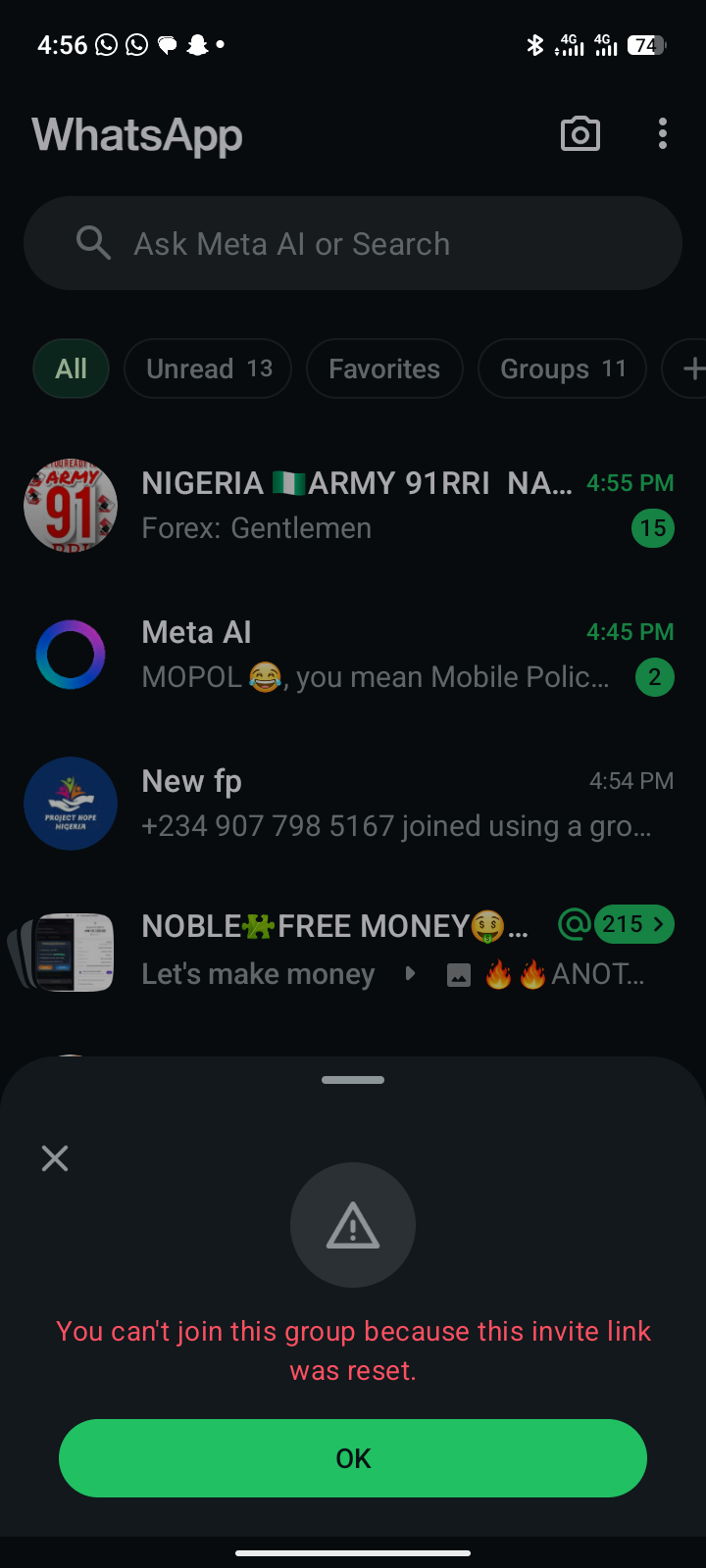Select the All chats filter
The width and height of the screenshot is (706, 1568).
[71, 368]
